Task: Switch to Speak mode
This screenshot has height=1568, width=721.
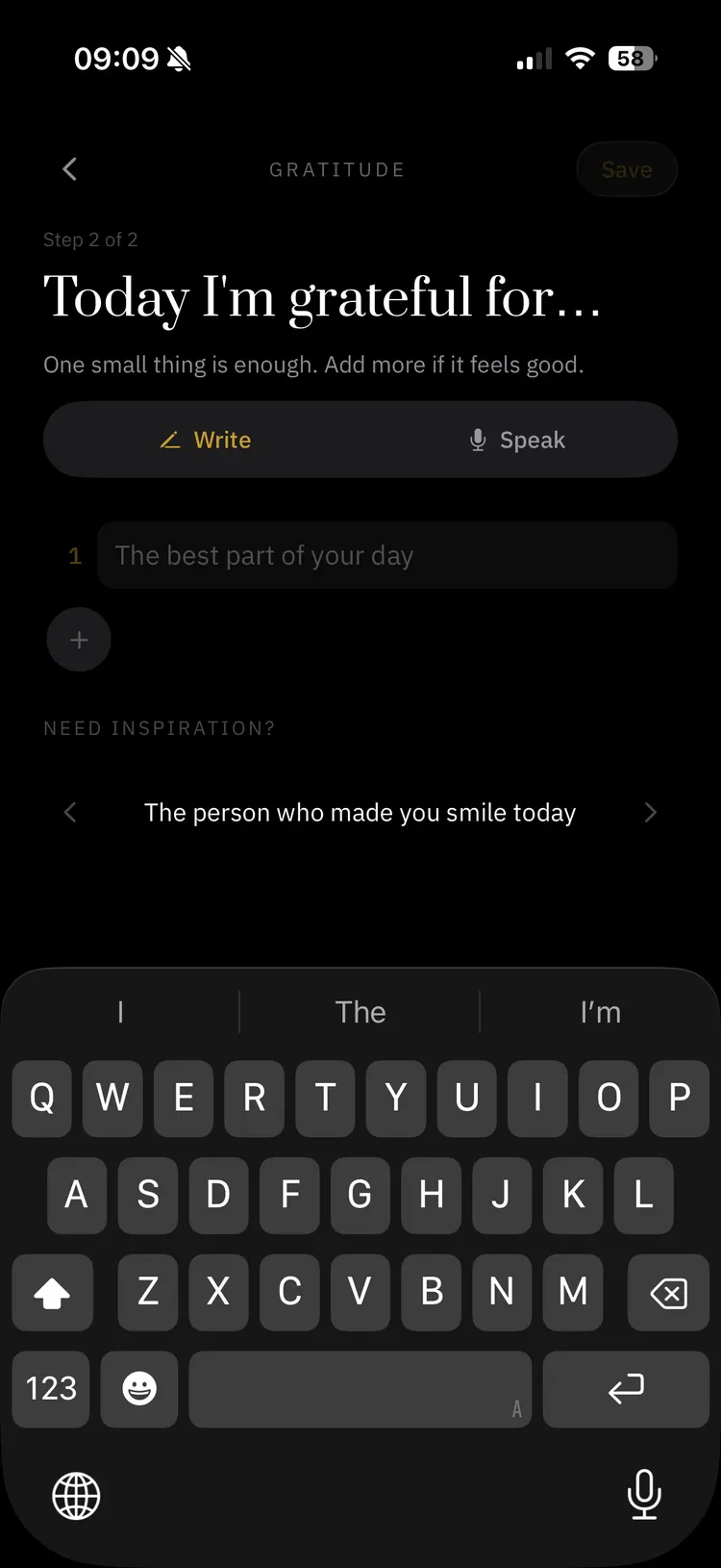Action: click(517, 440)
